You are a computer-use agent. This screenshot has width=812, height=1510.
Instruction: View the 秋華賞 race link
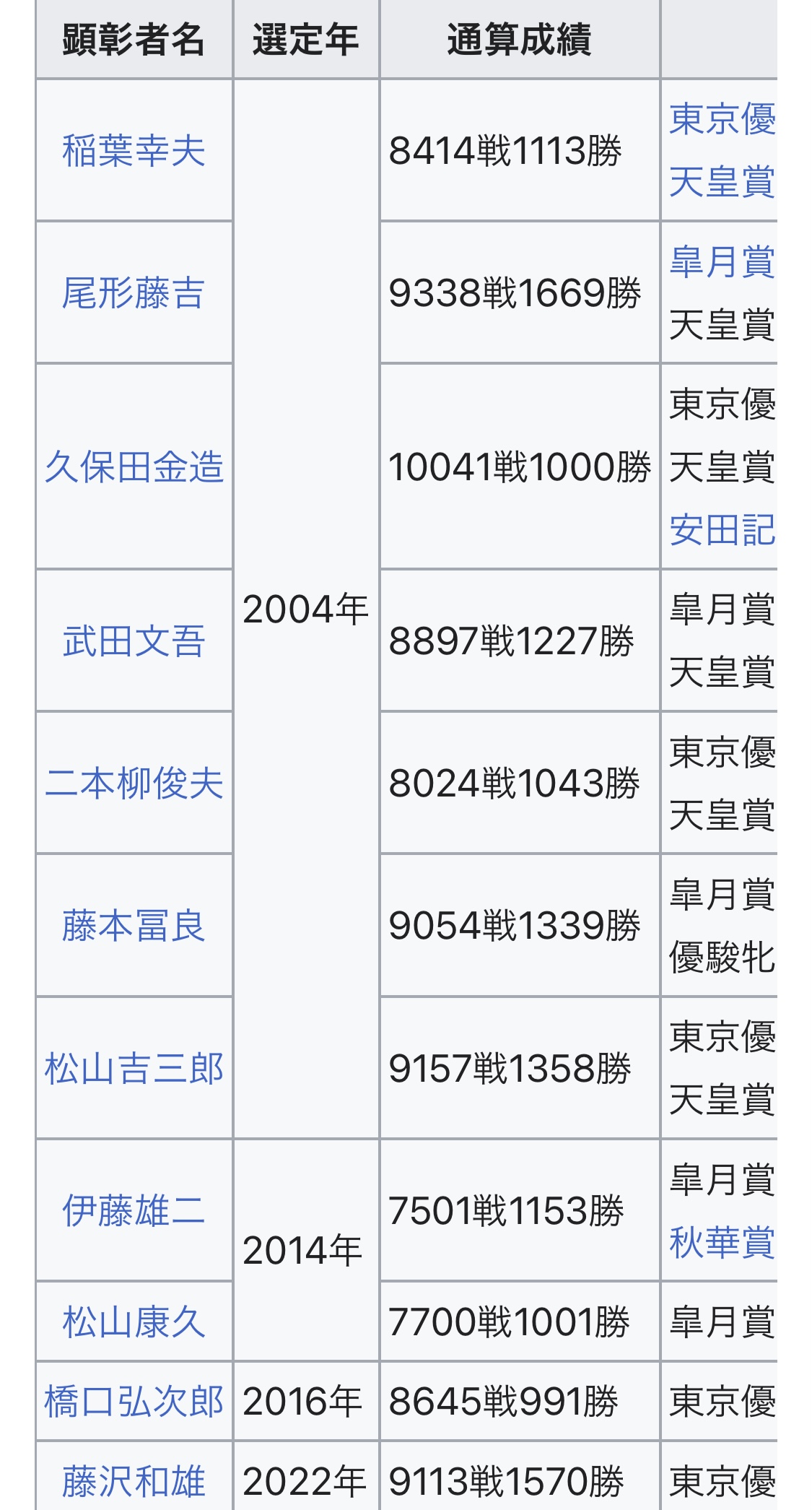click(x=722, y=1243)
